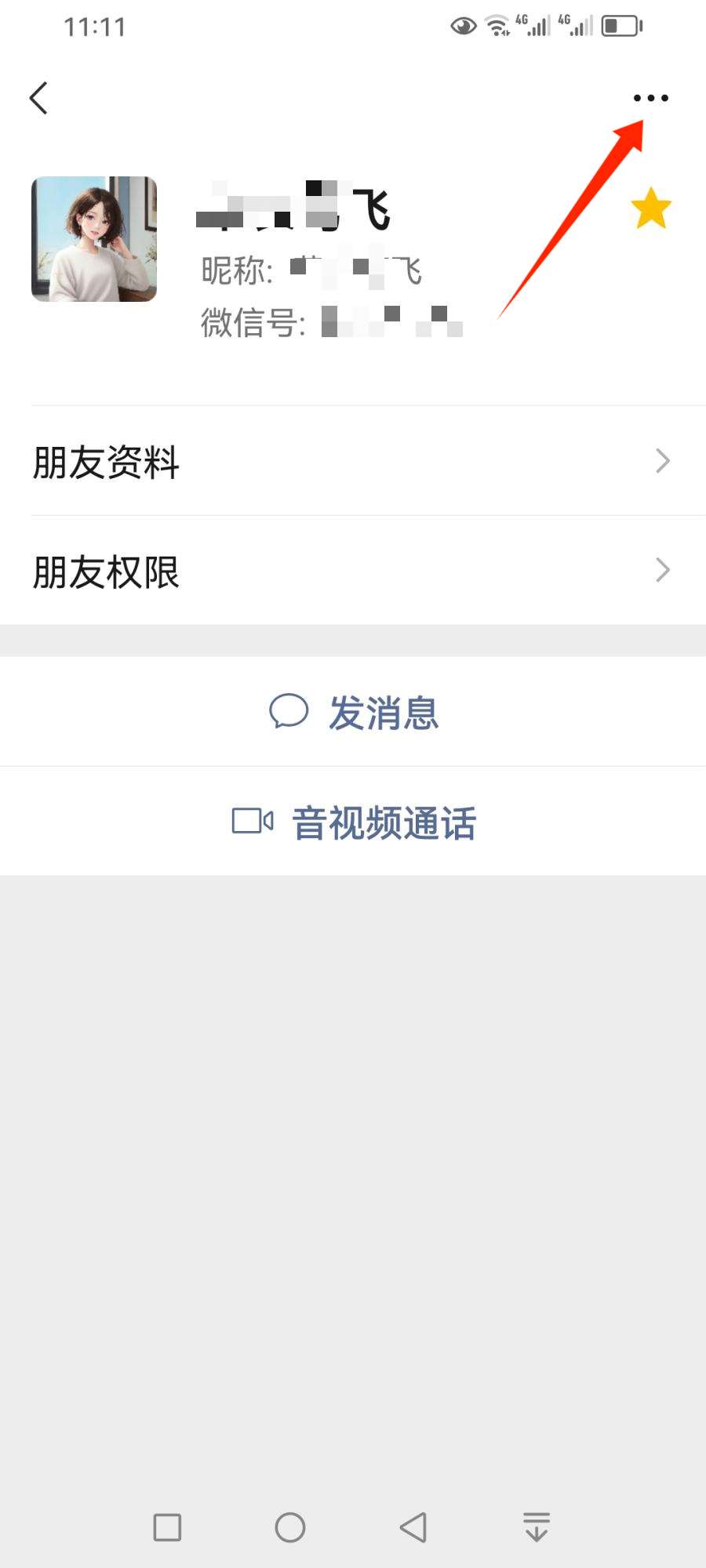Viewport: 706px width, 1568px height.
Task: Tap the Wi-Fi icon in the status bar
Action: [498, 24]
